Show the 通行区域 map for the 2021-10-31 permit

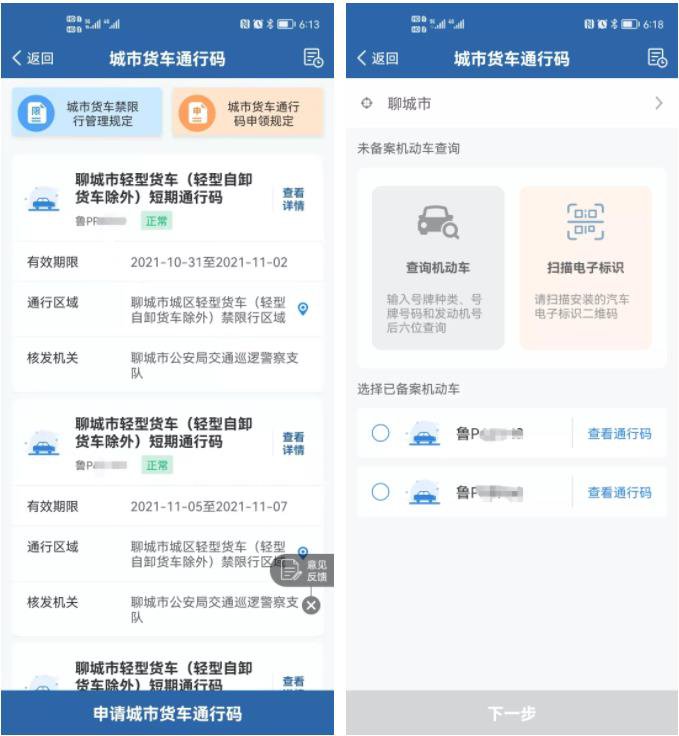click(x=303, y=309)
